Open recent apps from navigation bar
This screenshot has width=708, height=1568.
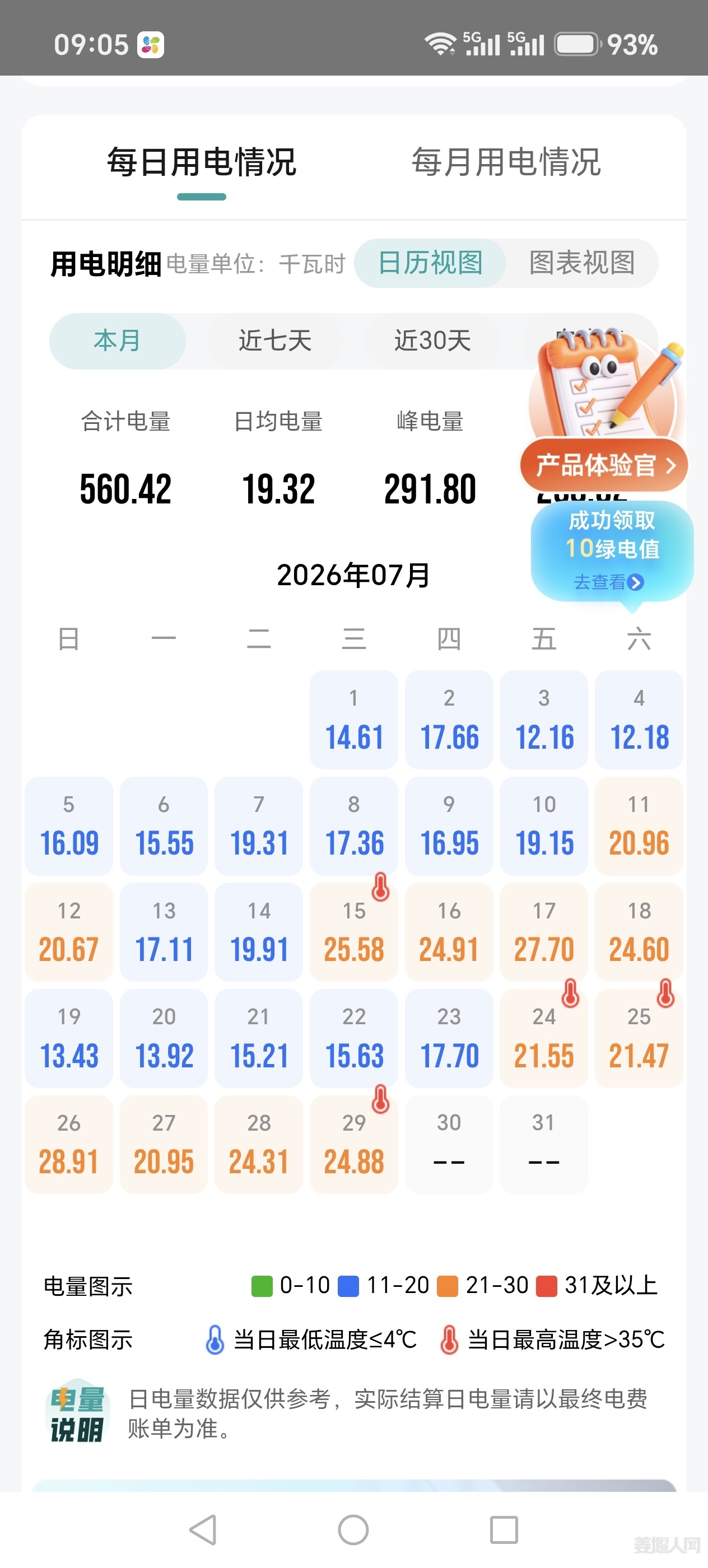pos(504,1530)
